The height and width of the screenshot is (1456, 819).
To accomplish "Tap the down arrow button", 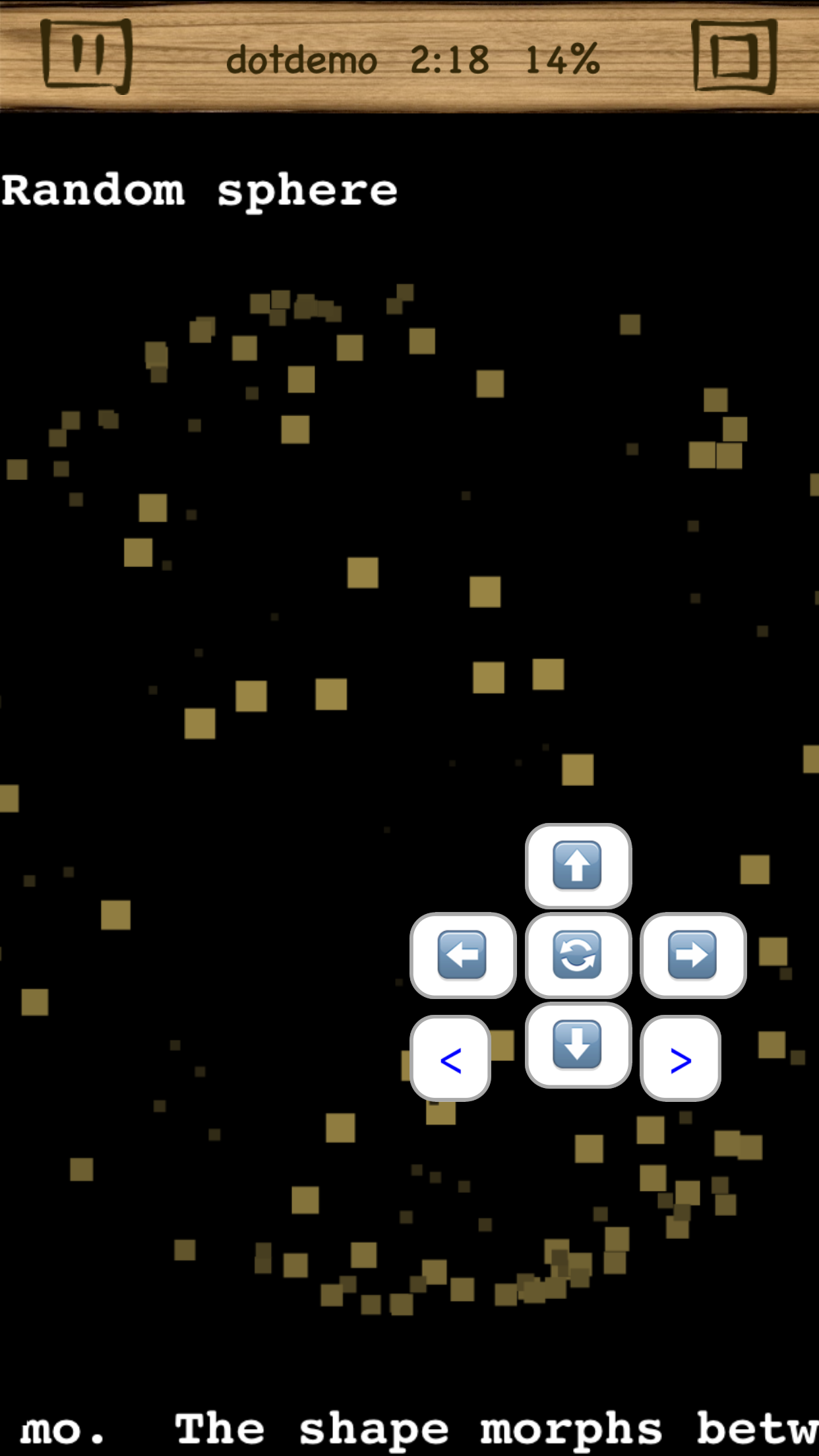I will (578, 1045).
